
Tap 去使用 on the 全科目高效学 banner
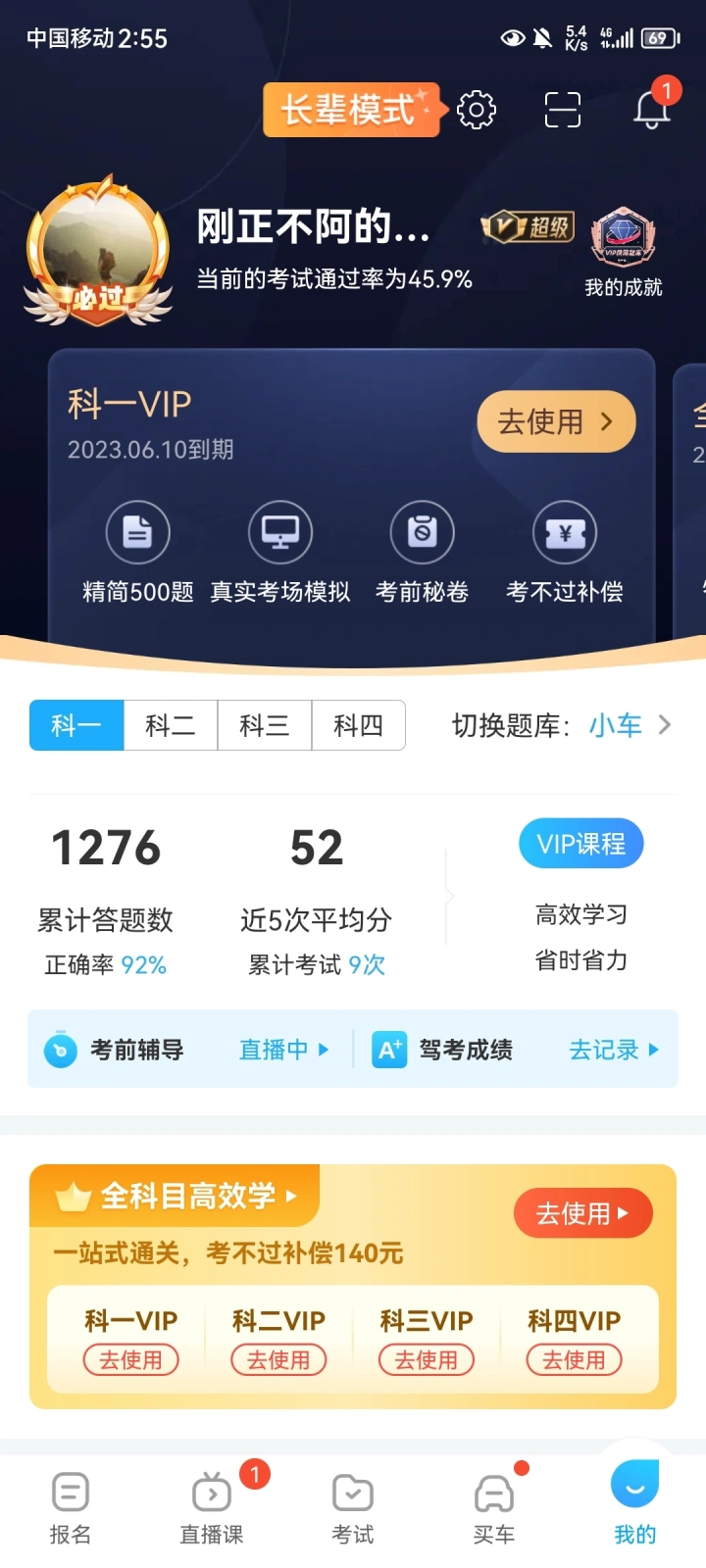[x=582, y=1214]
